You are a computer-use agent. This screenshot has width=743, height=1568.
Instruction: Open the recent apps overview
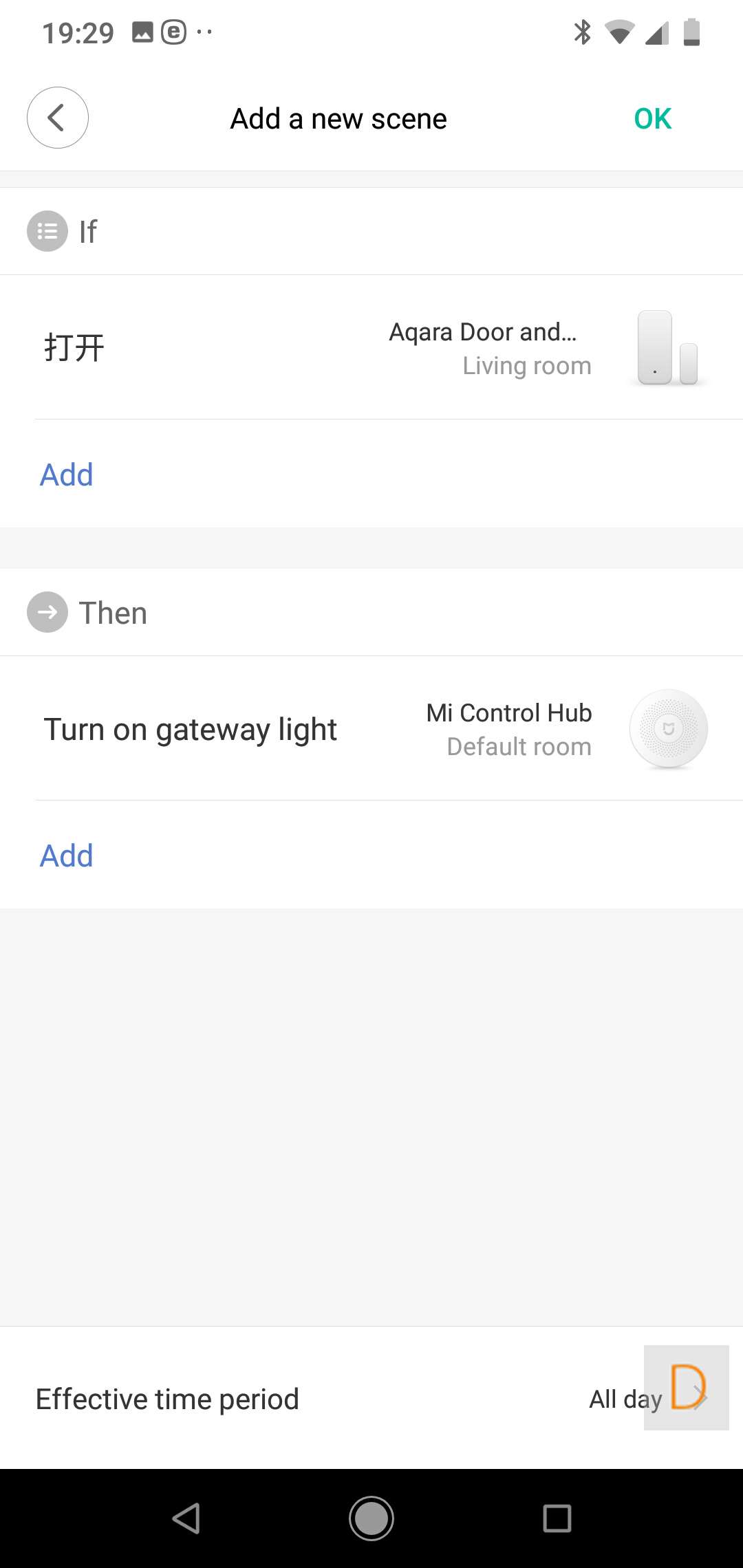point(557,1518)
